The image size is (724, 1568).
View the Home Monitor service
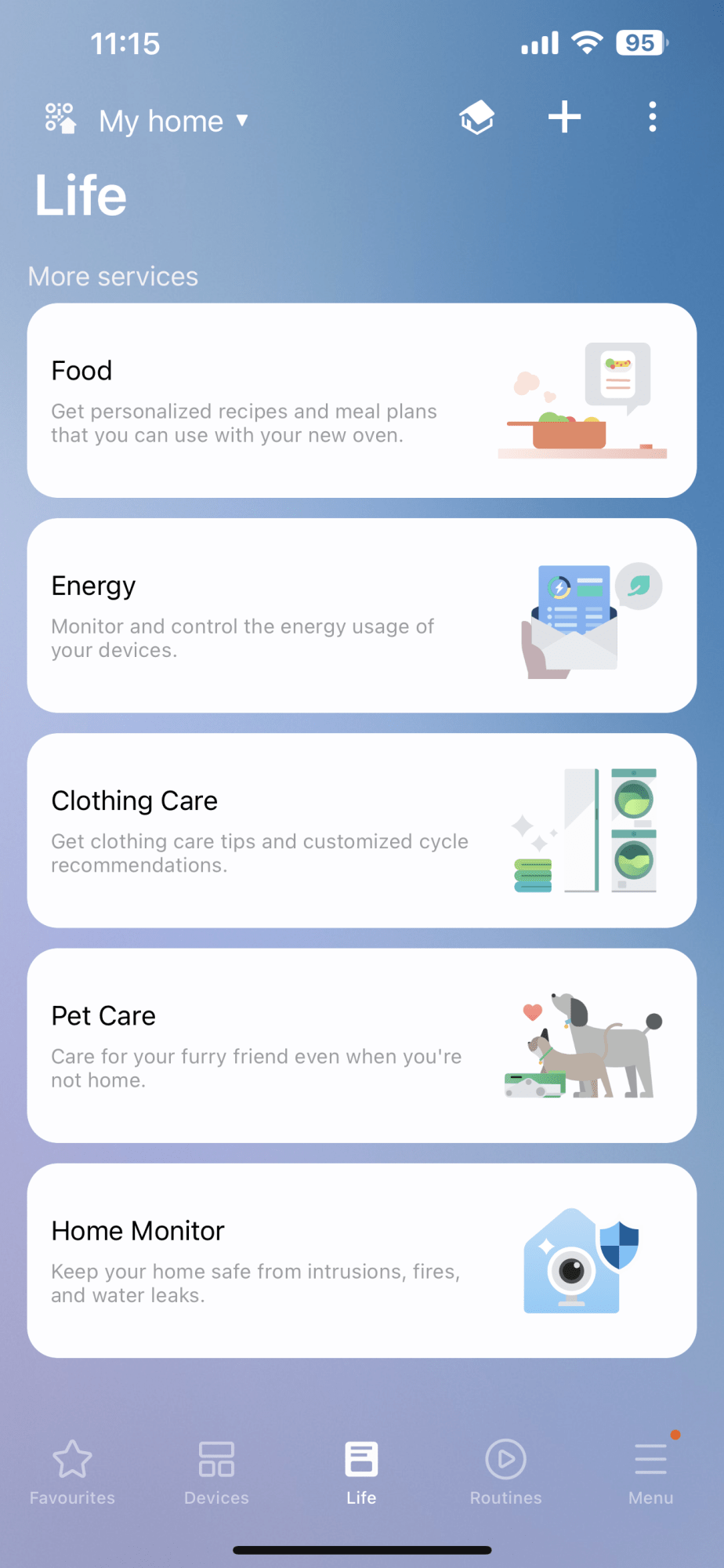click(x=361, y=1261)
